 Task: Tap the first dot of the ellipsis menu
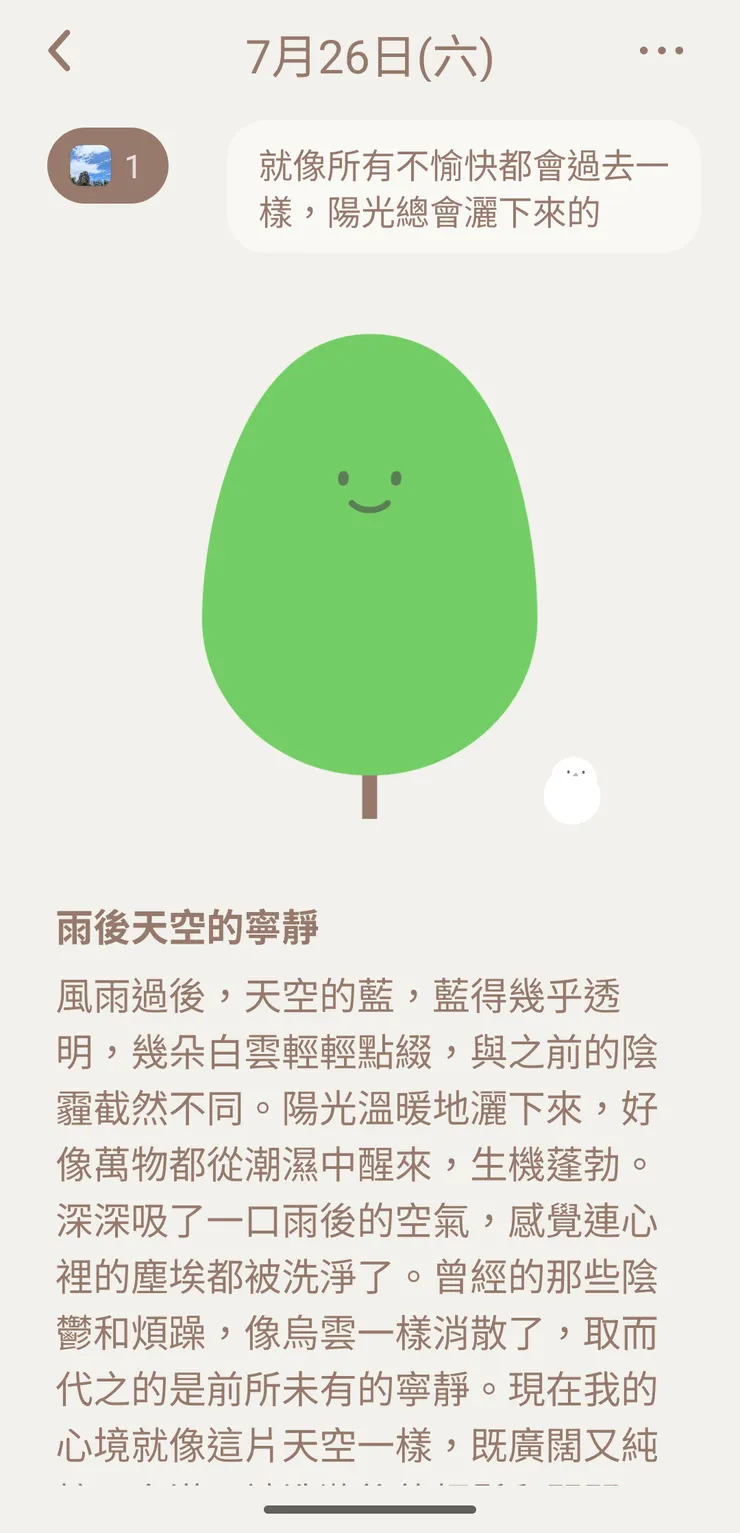click(645, 52)
